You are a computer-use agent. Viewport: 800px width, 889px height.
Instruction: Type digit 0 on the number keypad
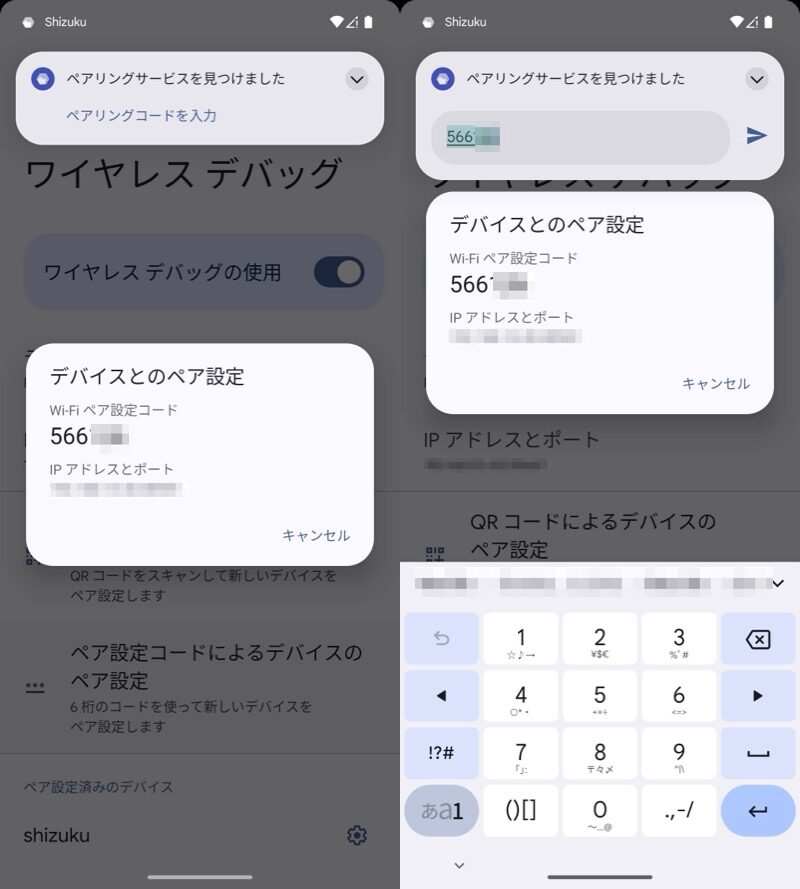600,811
